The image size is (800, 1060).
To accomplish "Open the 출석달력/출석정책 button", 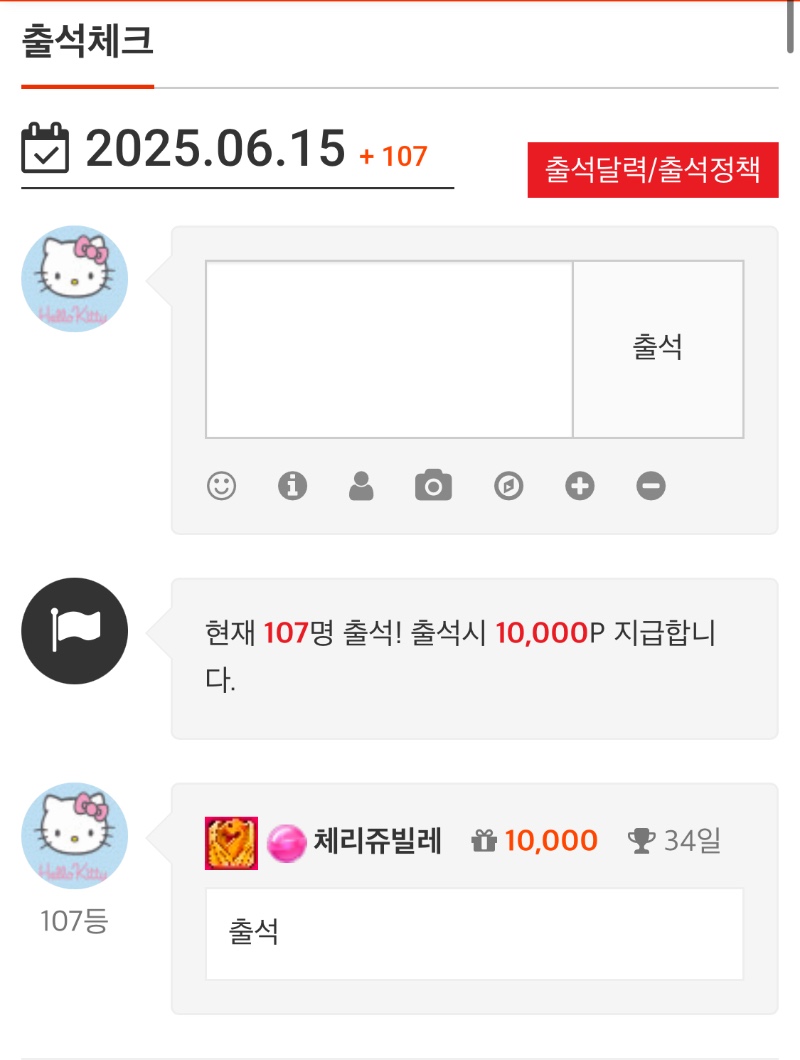I will coord(653,170).
